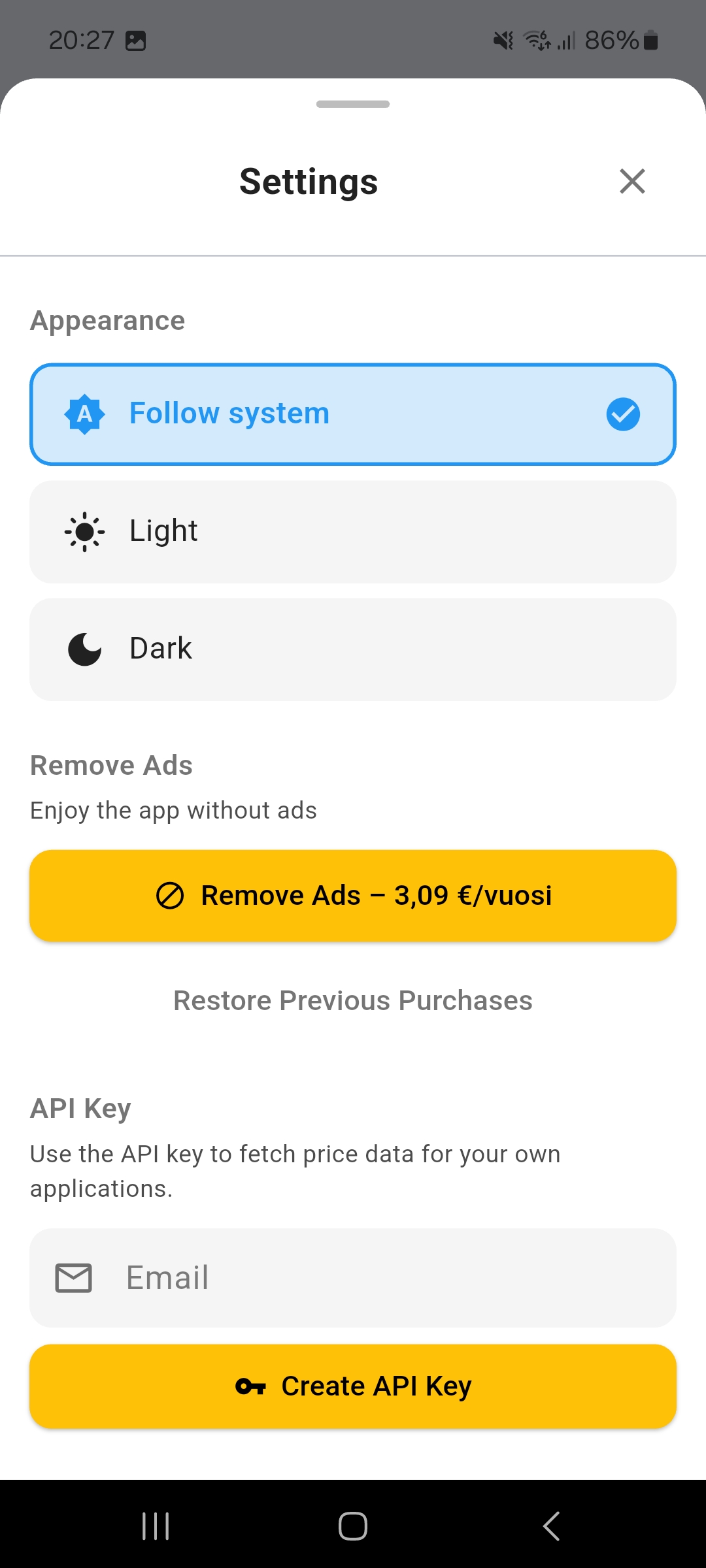Image resolution: width=706 pixels, height=1568 pixels.
Task: Choose the Dark theme option
Action: 353,649
